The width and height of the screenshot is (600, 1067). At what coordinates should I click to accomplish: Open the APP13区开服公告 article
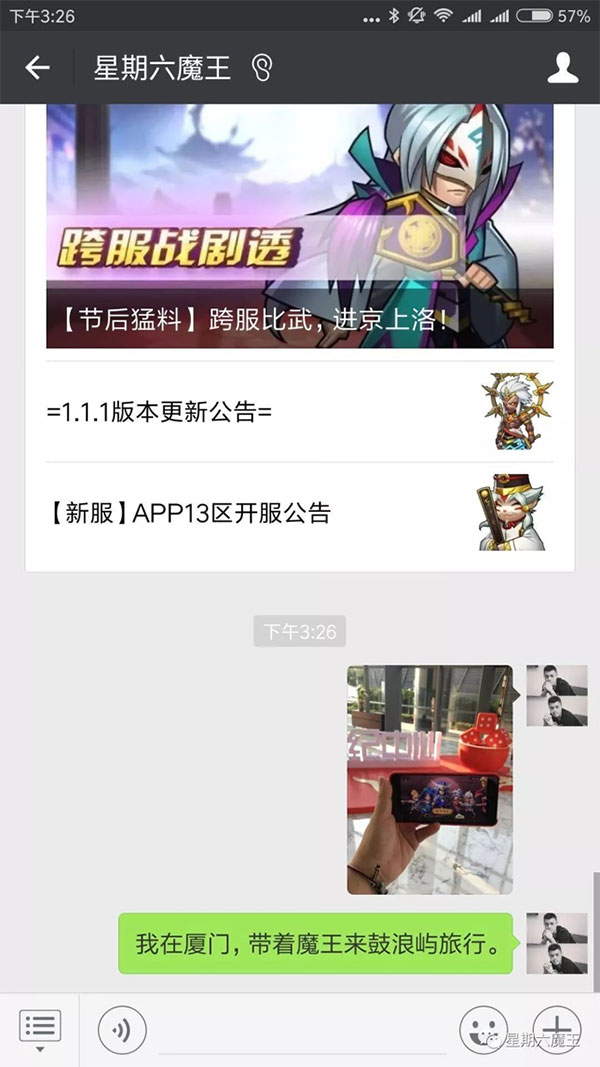pos(299,514)
